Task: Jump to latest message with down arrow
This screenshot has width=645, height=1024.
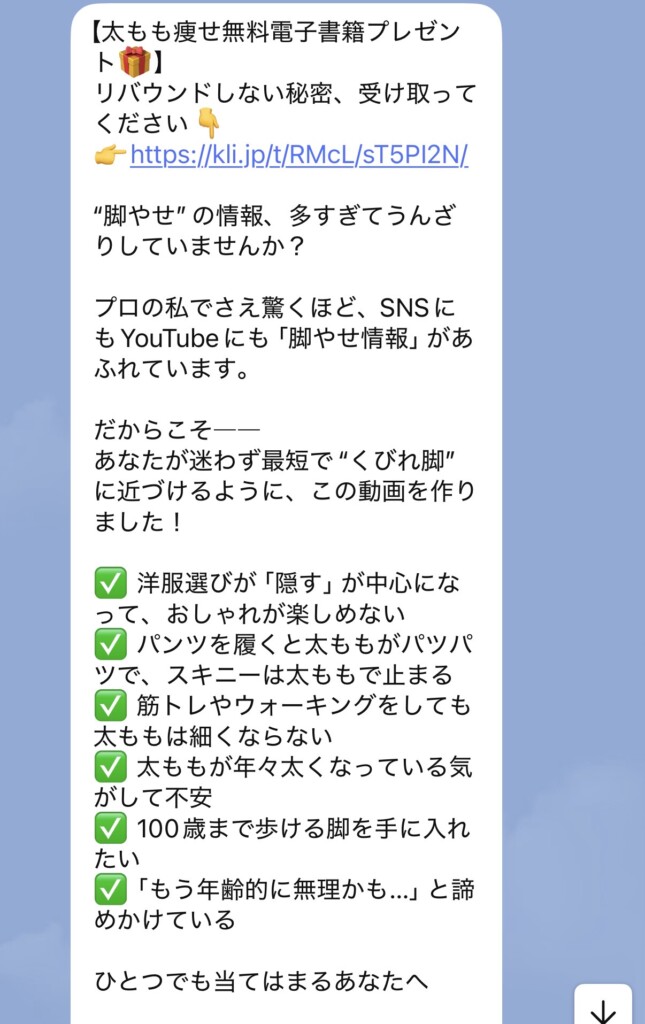Action: [x=602, y=1008]
